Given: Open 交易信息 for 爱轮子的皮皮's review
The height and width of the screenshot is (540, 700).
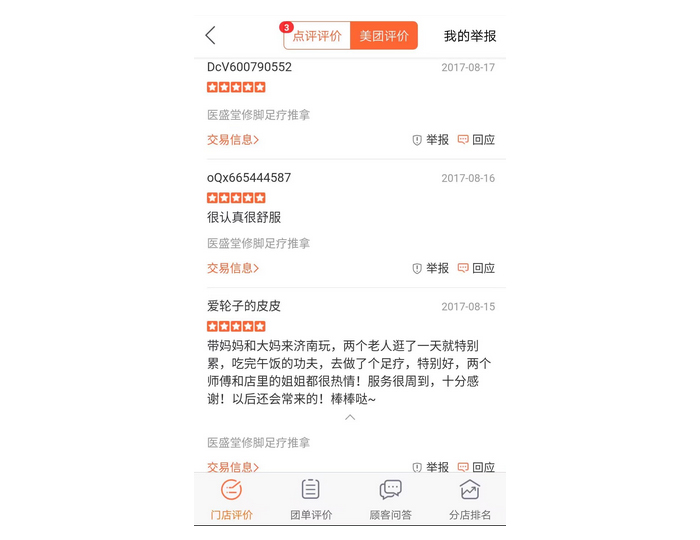Looking at the screenshot, I should tap(233, 466).
